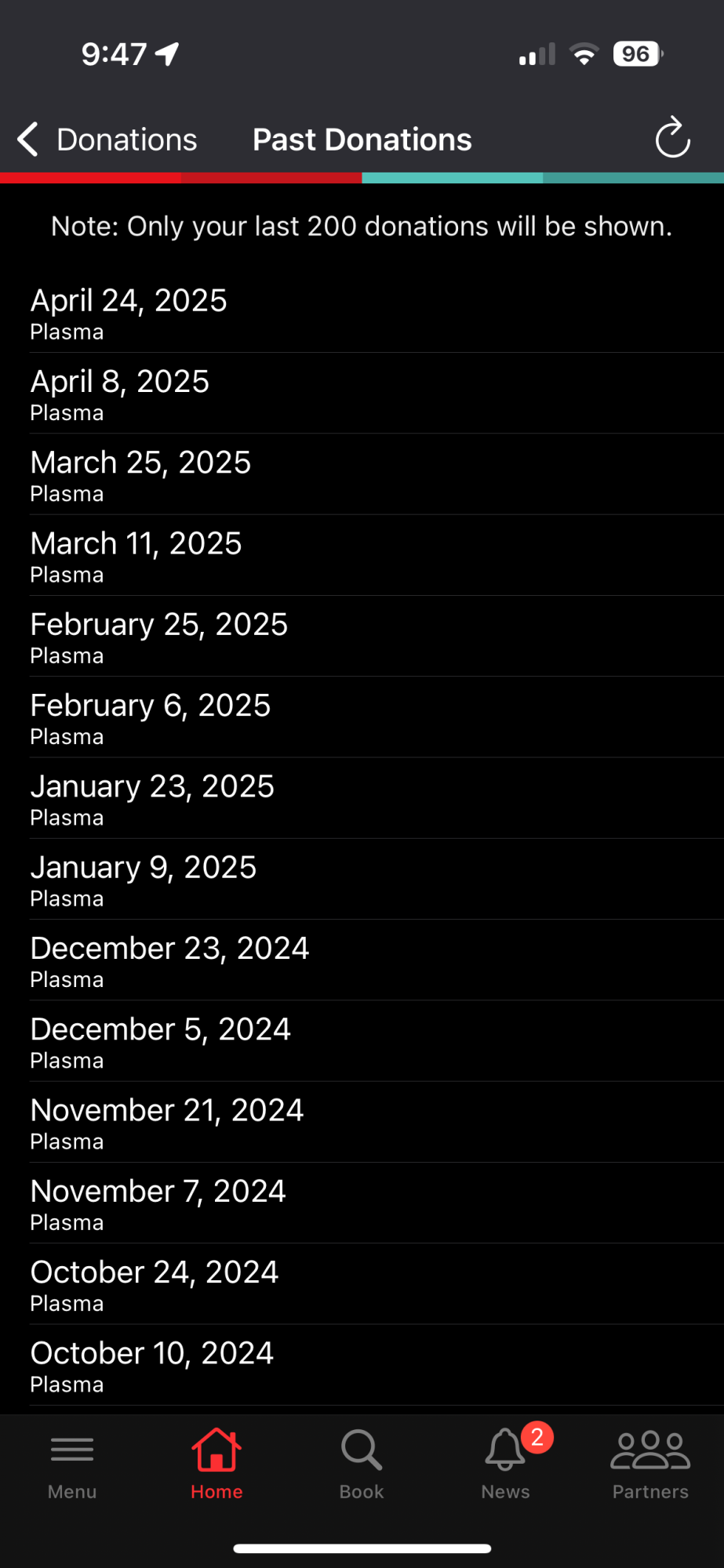Go back to Donations
The image size is (724, 1568).
107,140
